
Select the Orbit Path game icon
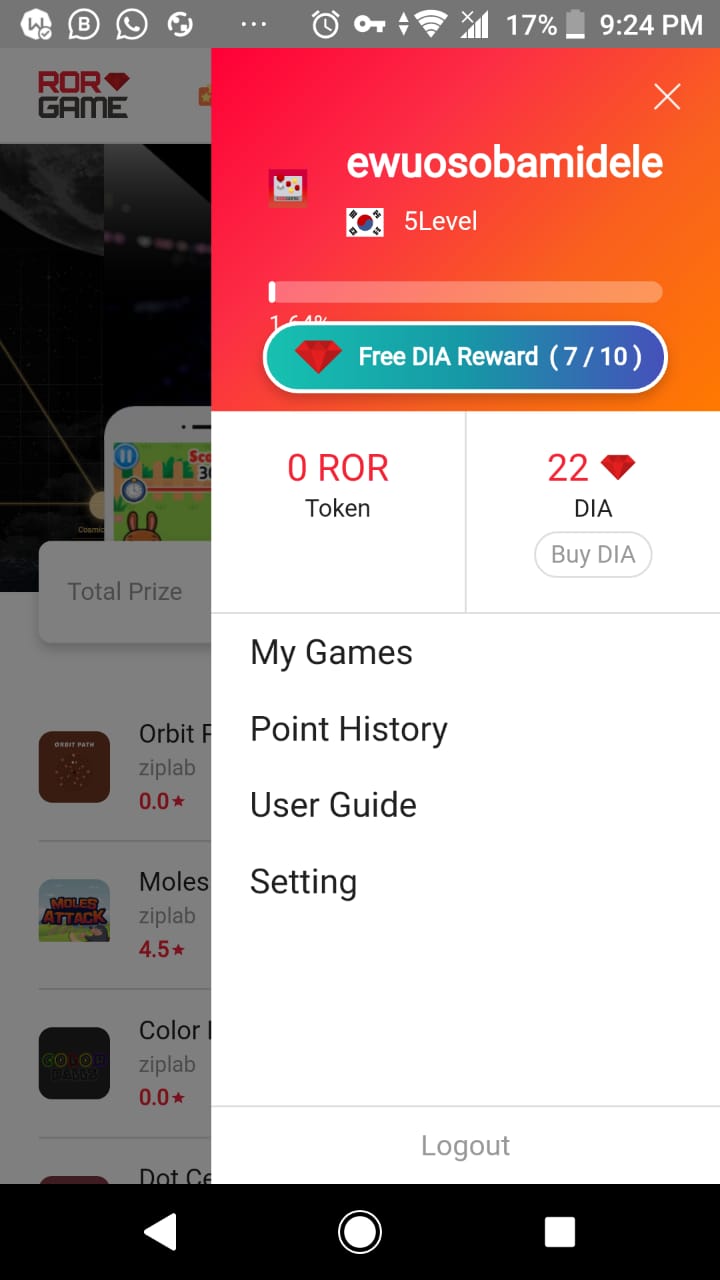[74, 767]
